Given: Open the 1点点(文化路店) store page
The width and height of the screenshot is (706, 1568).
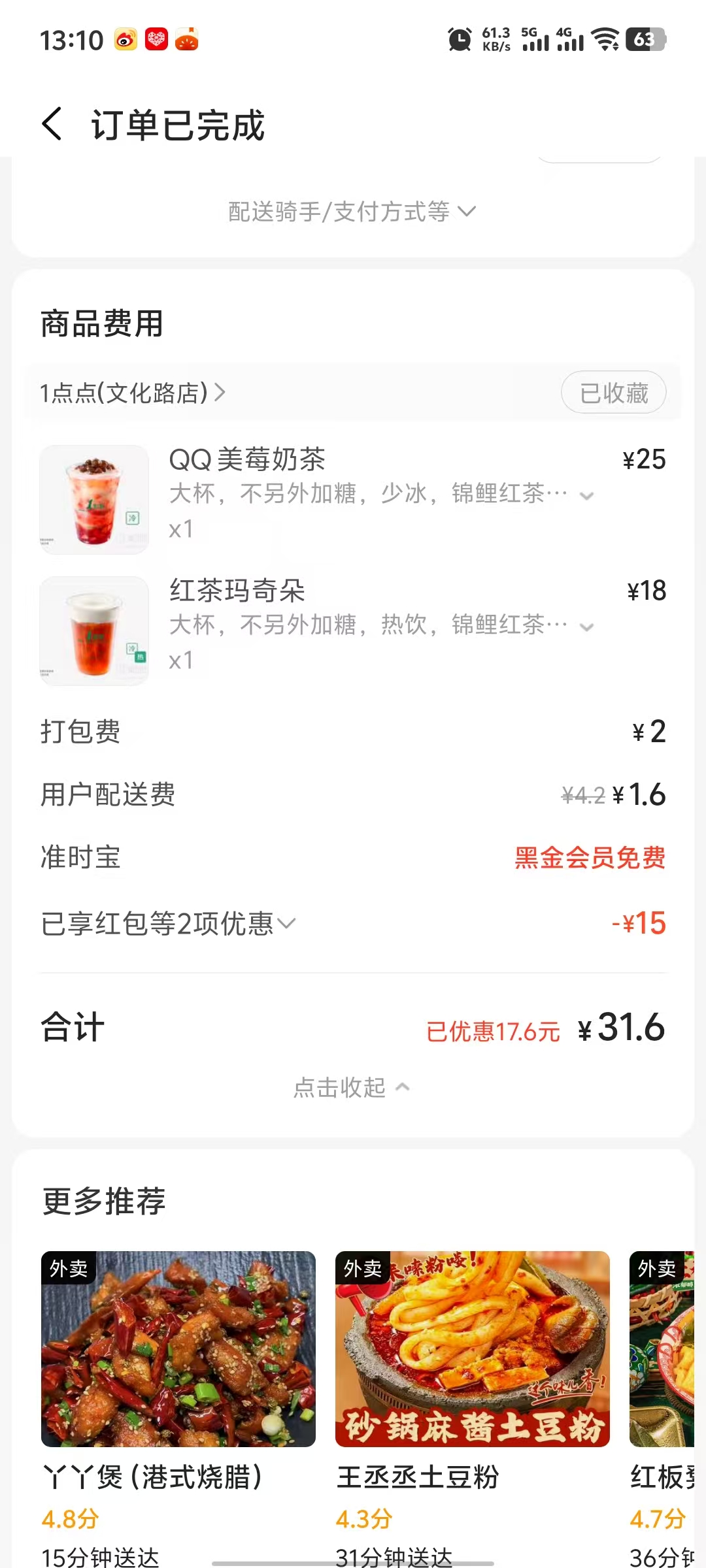Looking at the screenshot, I should click(132, 393).
